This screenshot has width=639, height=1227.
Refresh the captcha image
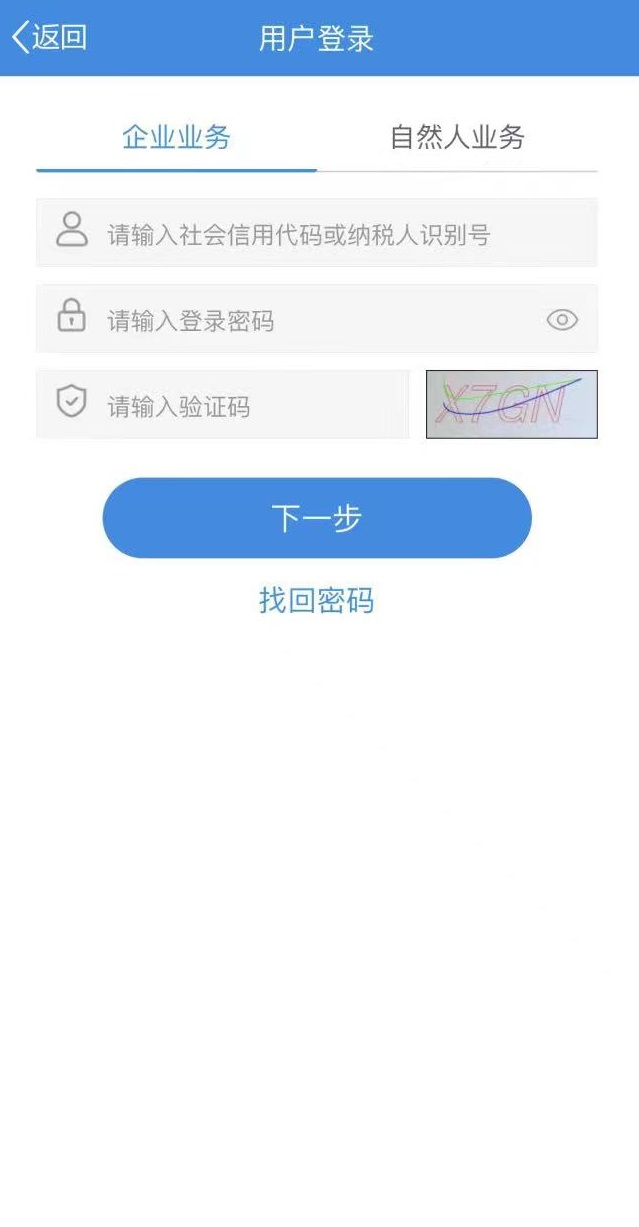[512, 404]
